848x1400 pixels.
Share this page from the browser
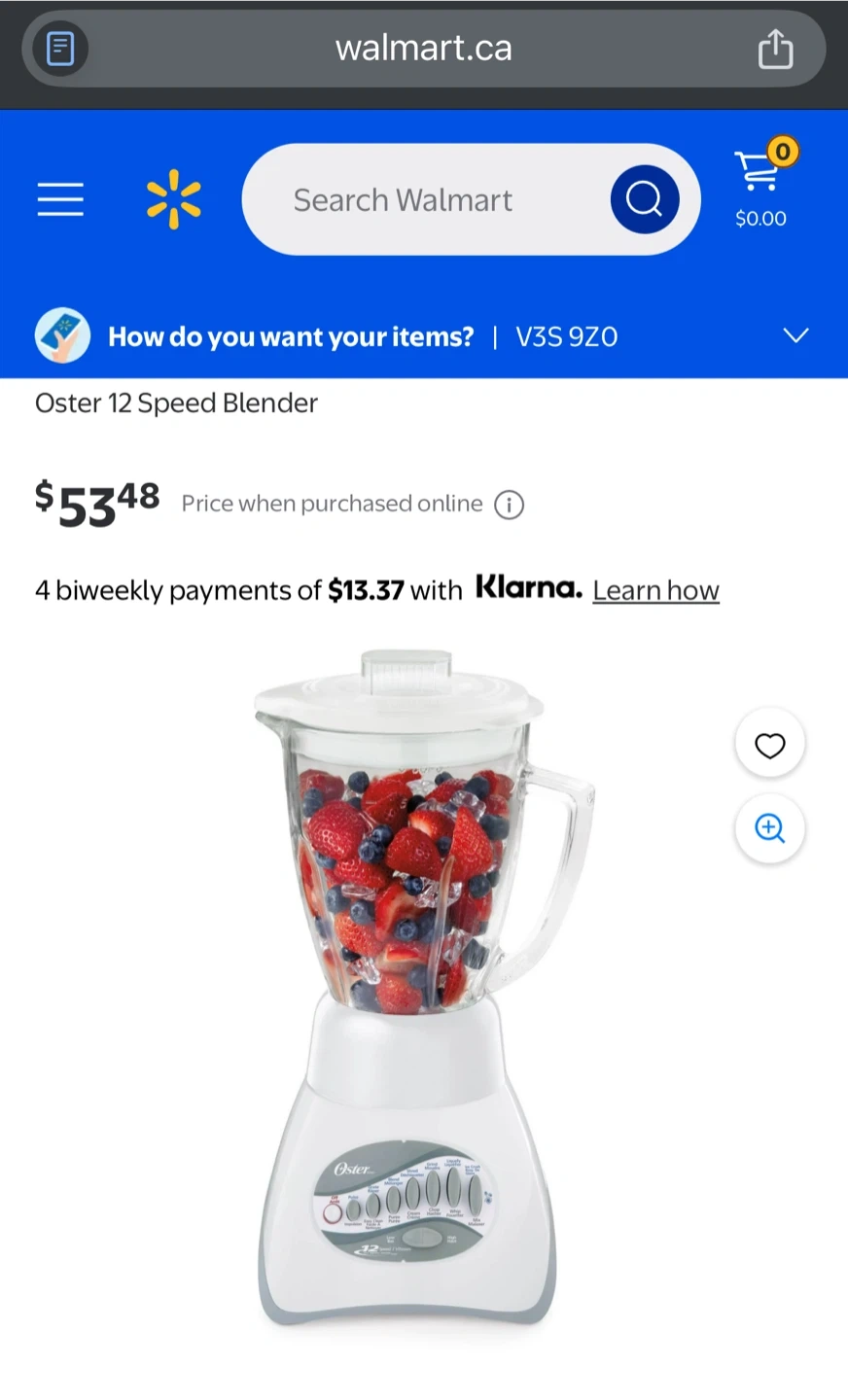coord(775,49)
